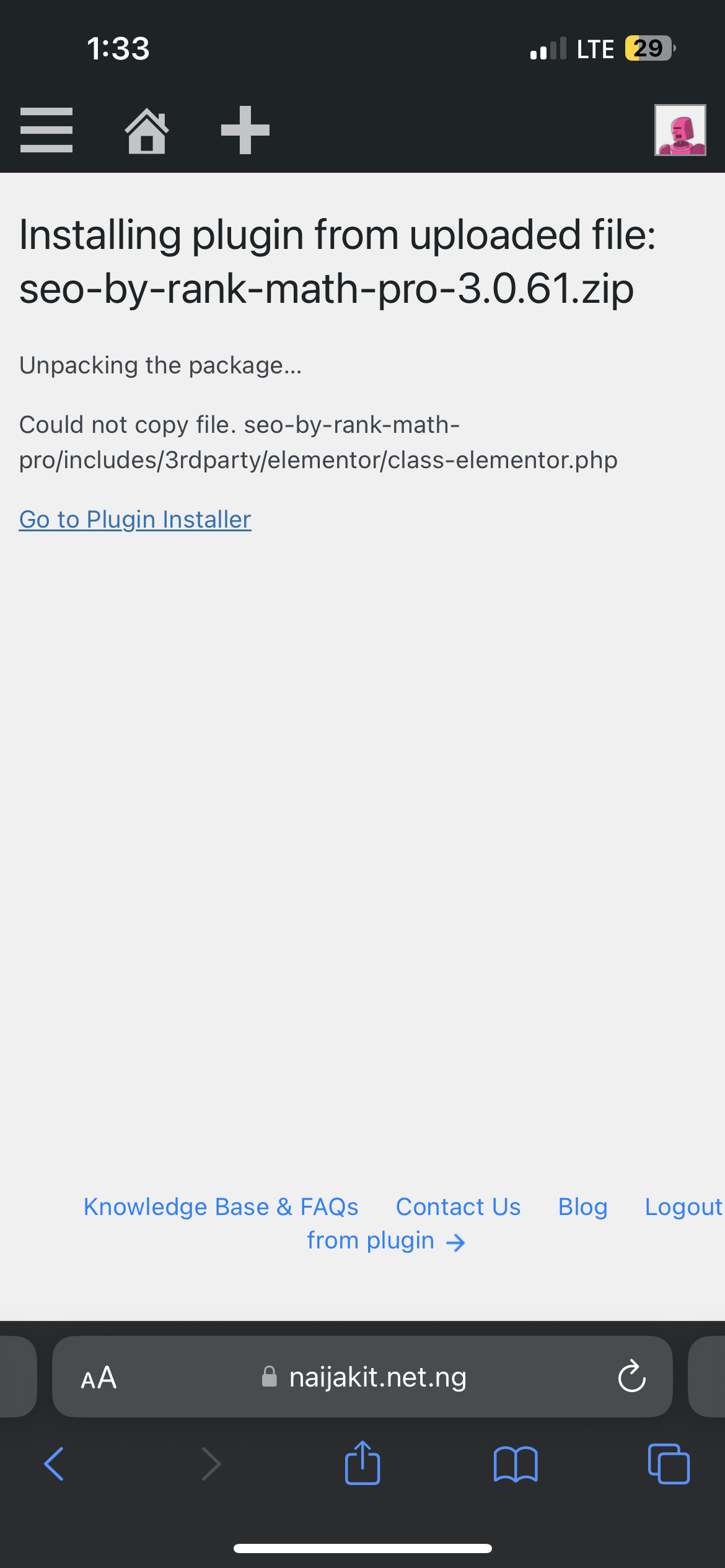Reload the current page
Screen dimensions: 725x1568
tap(631, 1377)
